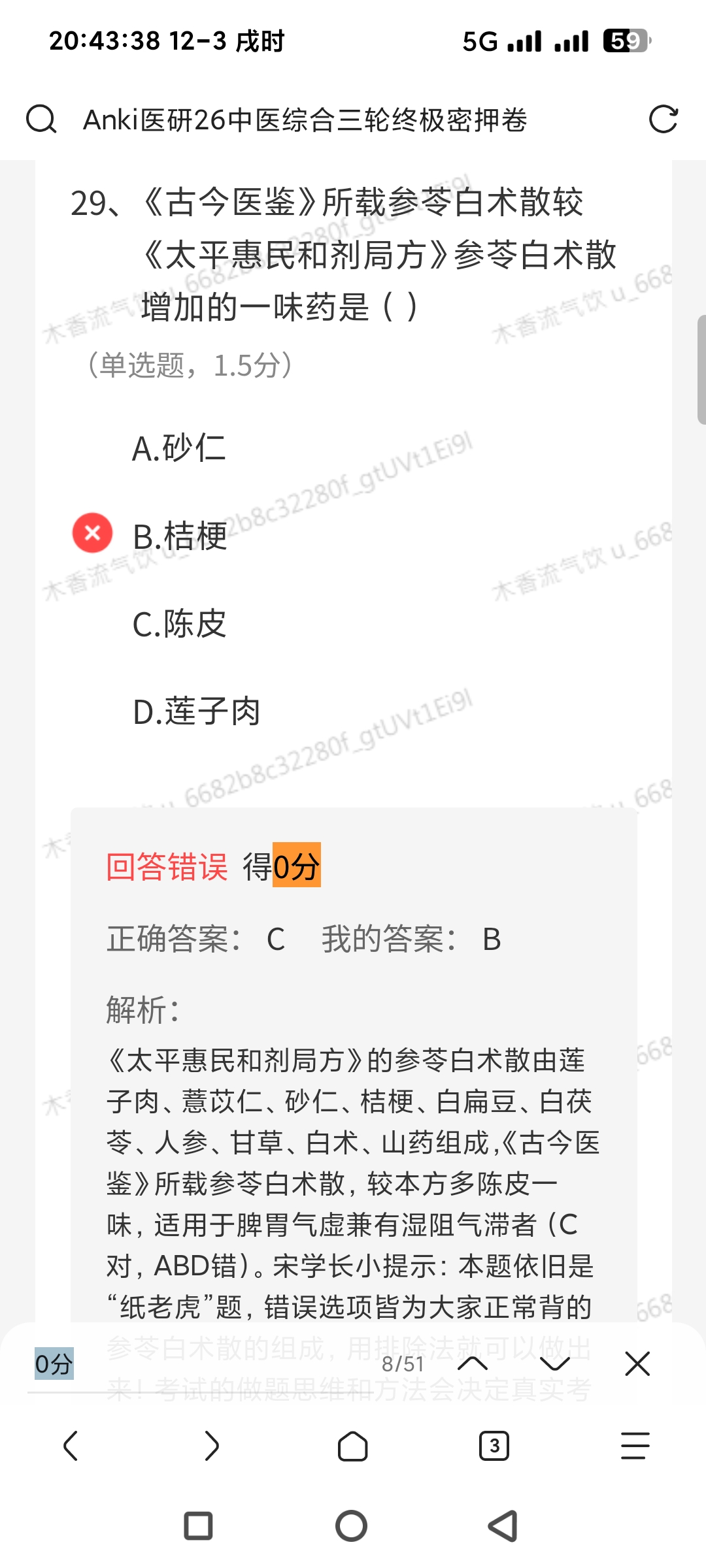This screenshot has width=706, height=1568.
Task: Close the find-in-page bar
Action: pos(637,1364)
